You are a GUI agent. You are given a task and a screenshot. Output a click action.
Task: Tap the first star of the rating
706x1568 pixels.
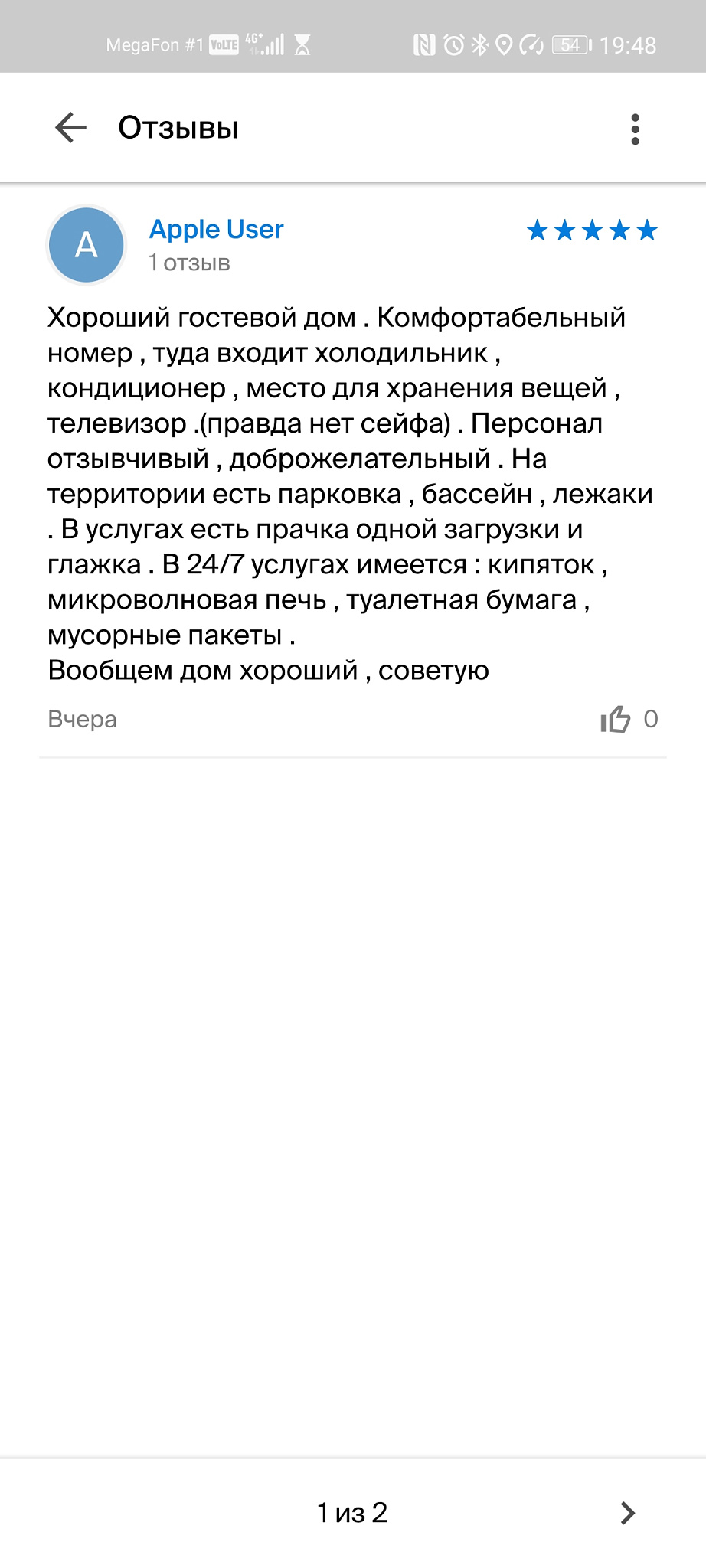pos(536,230)
